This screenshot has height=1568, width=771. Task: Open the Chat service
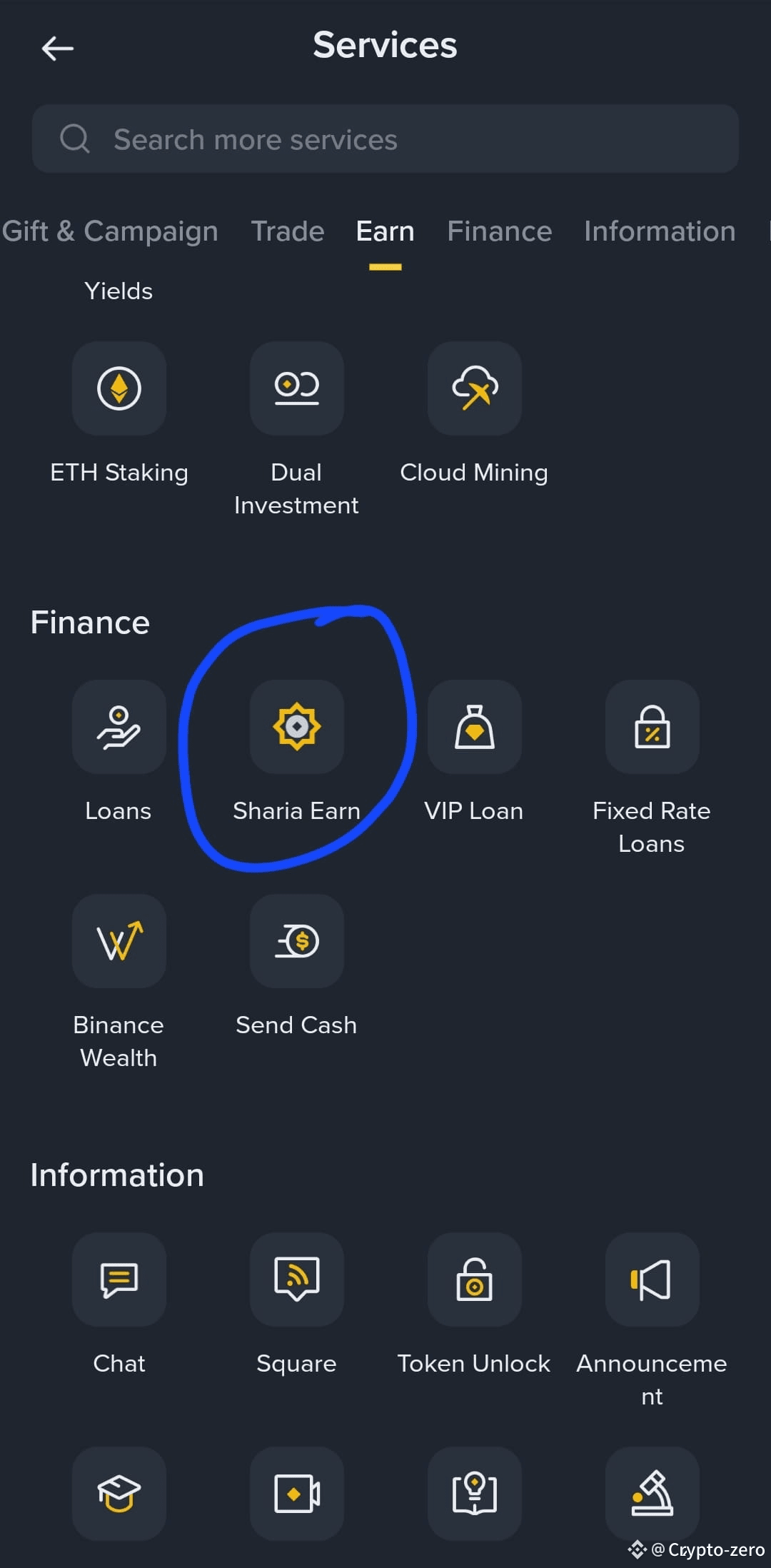click(119, 1279)
